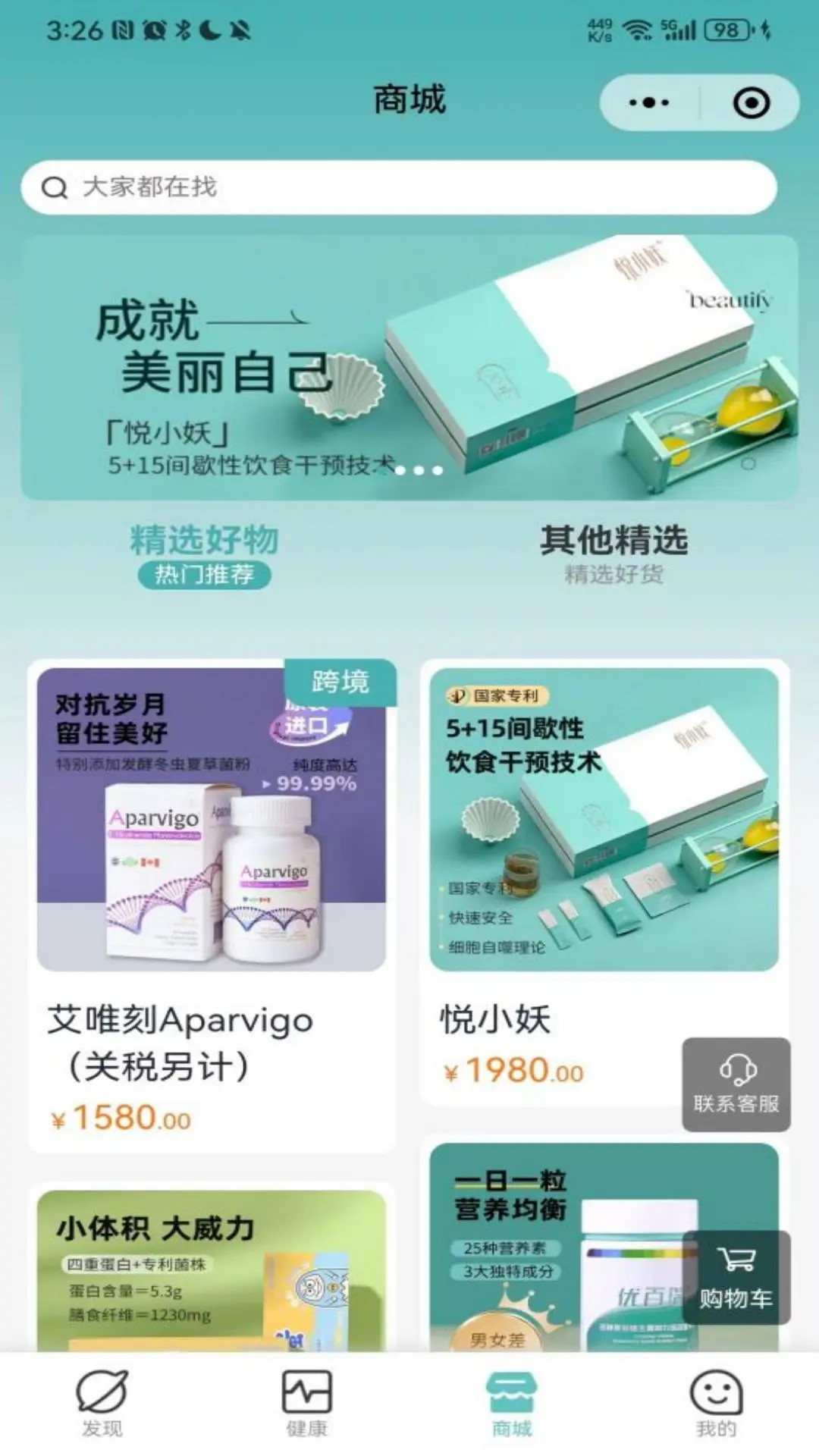
Task: Contact customer service via 联系客服
Action: pos(736,1084)
